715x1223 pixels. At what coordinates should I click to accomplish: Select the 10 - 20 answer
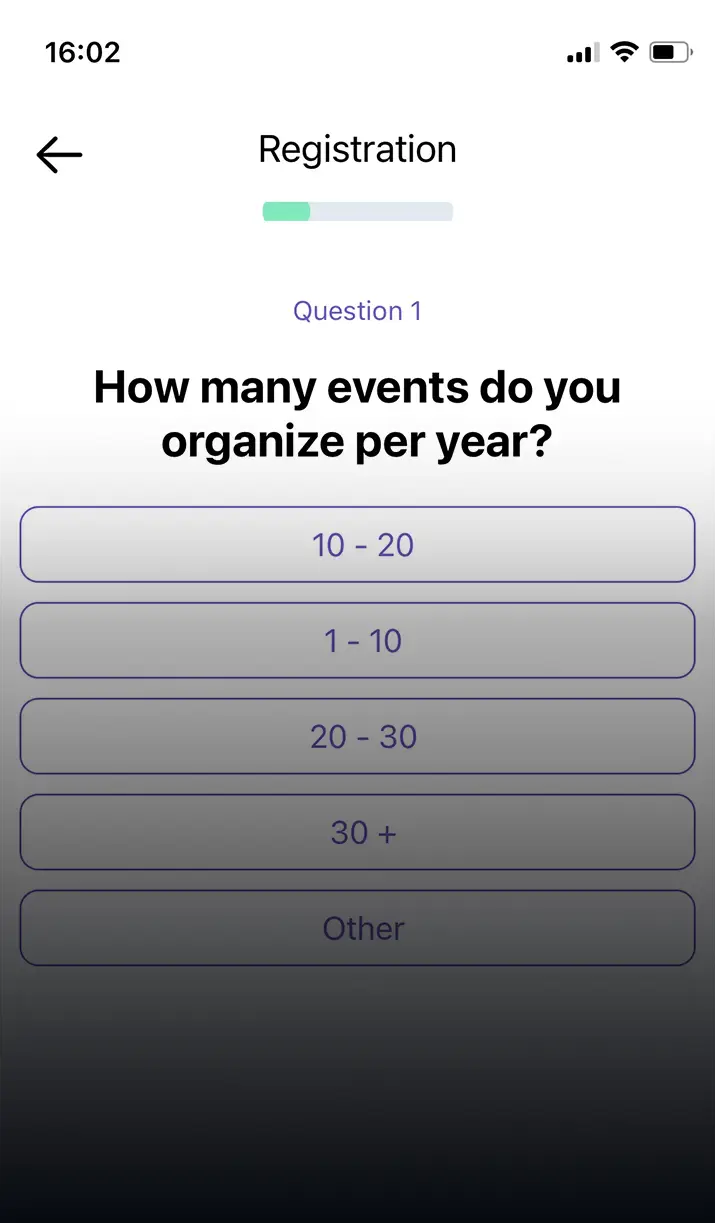[357, 545]
